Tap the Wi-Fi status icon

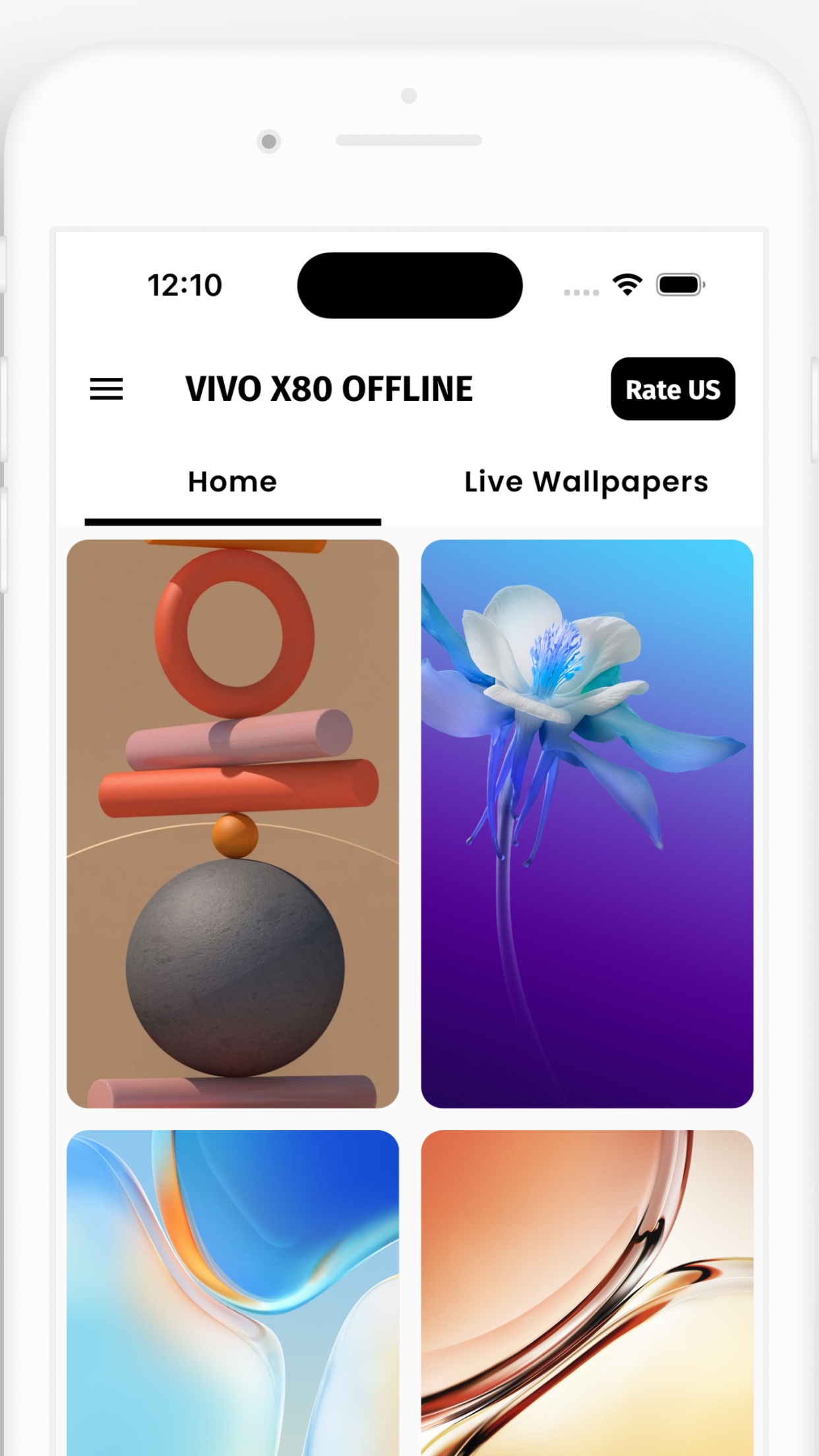pos(626,284)
